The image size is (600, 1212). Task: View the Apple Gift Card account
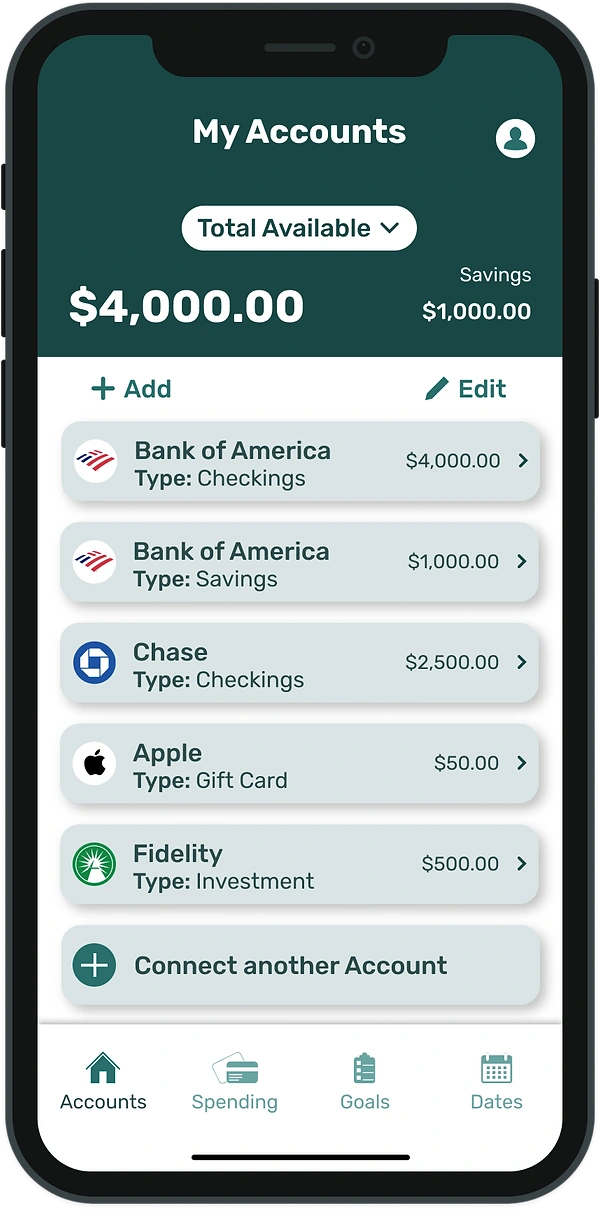300,764
